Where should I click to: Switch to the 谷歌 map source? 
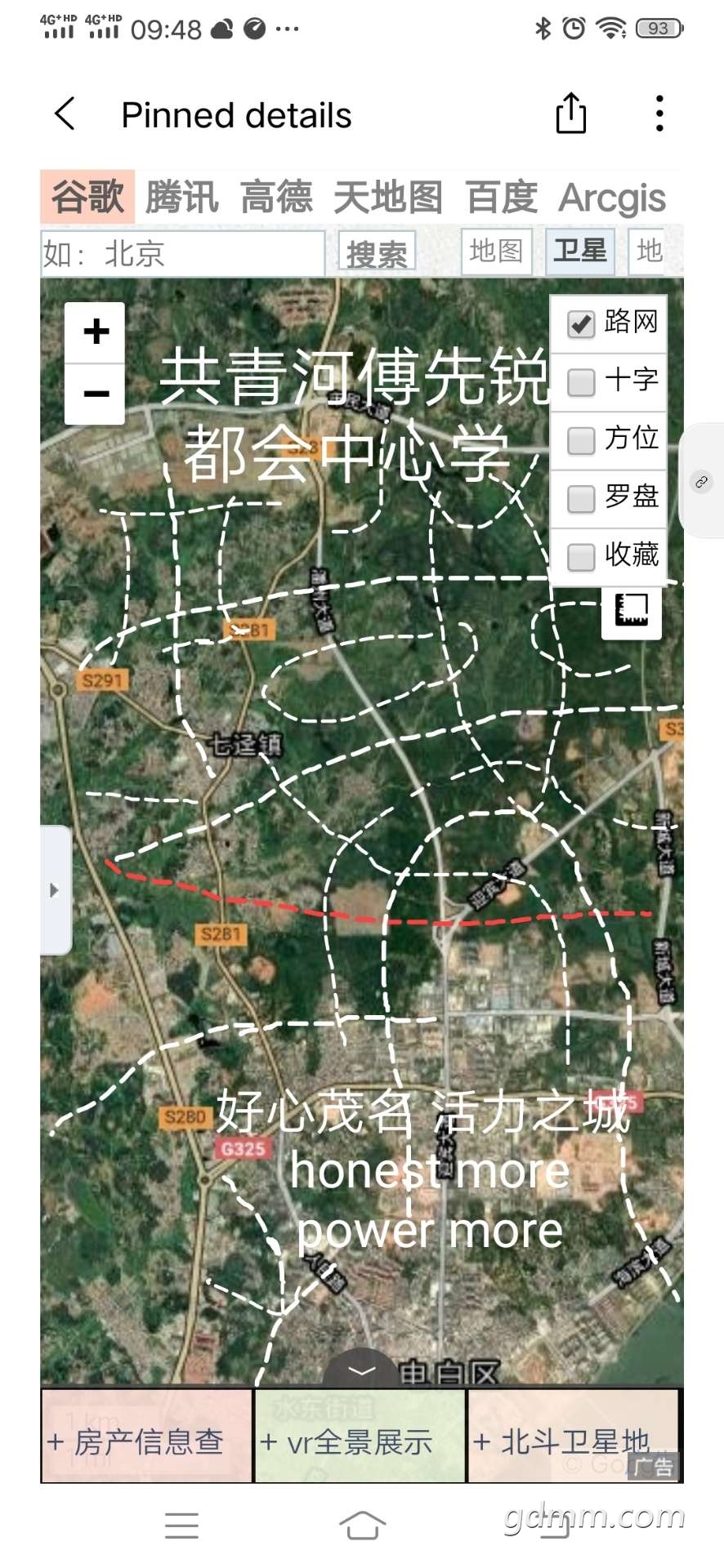(x=87, y=198)
